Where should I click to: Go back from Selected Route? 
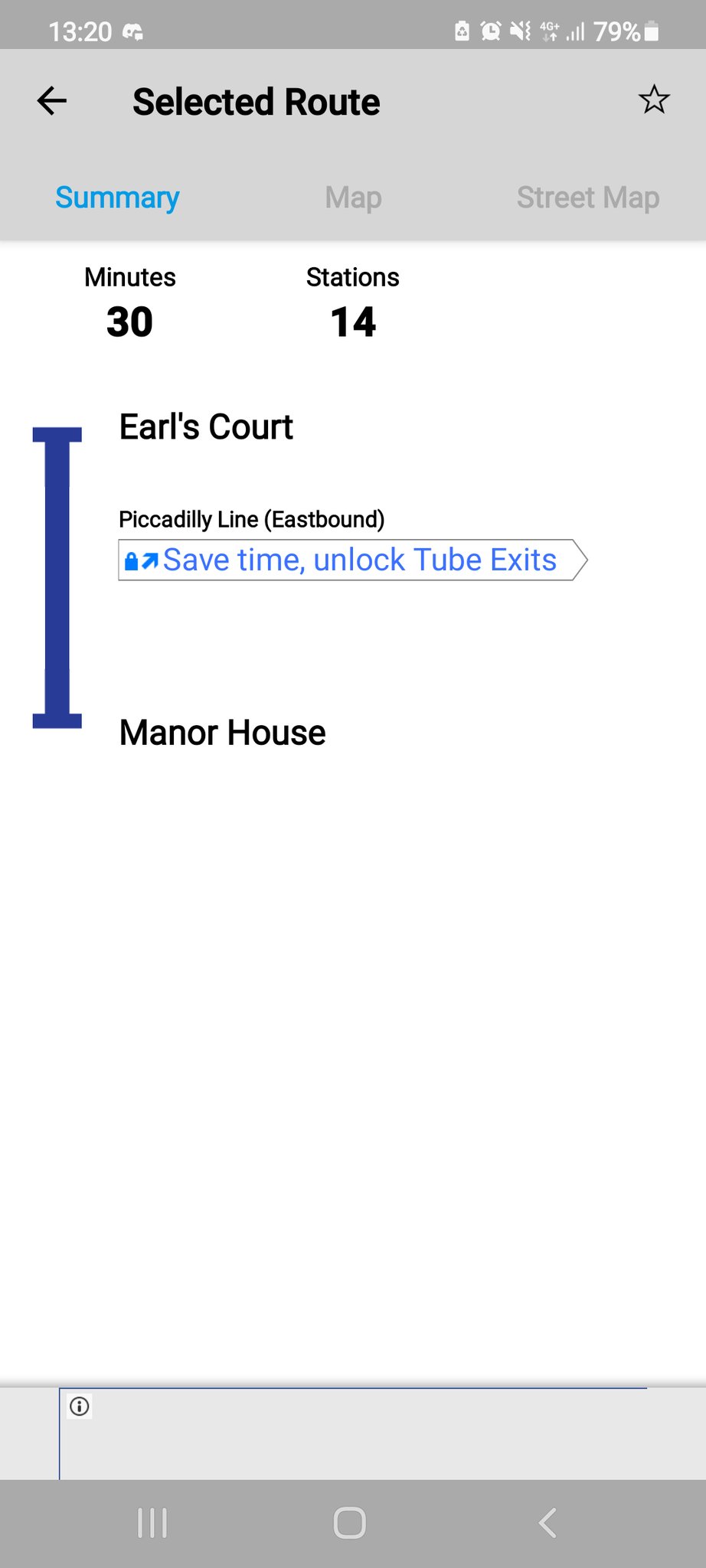[52, 101]
